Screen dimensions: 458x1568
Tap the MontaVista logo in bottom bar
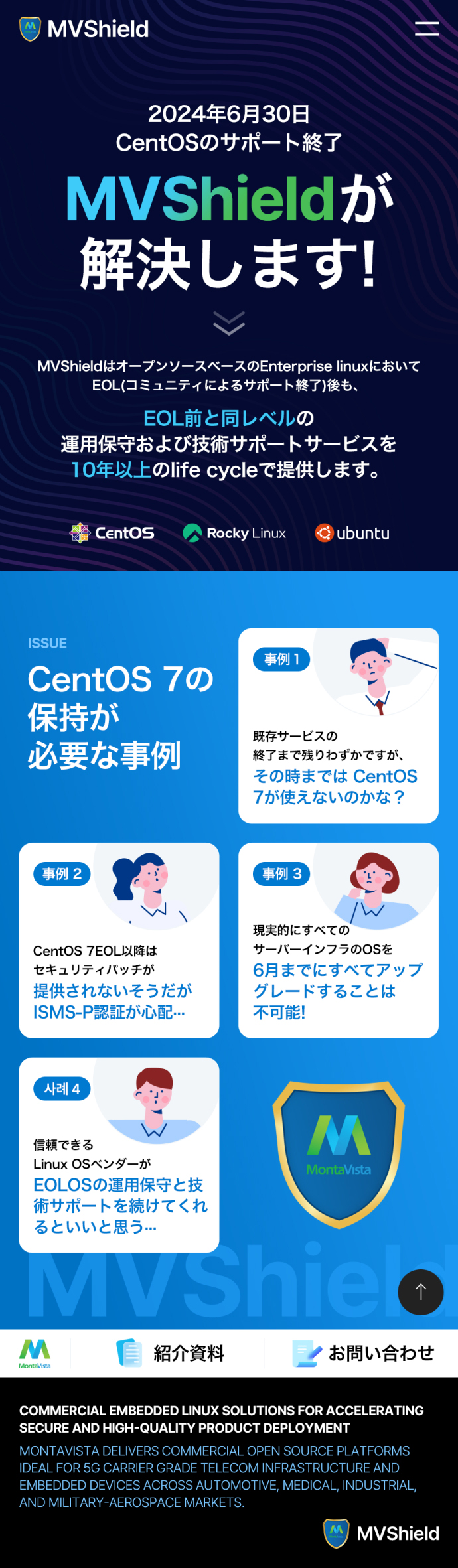pyautogui.click(x=35, y=1353)
